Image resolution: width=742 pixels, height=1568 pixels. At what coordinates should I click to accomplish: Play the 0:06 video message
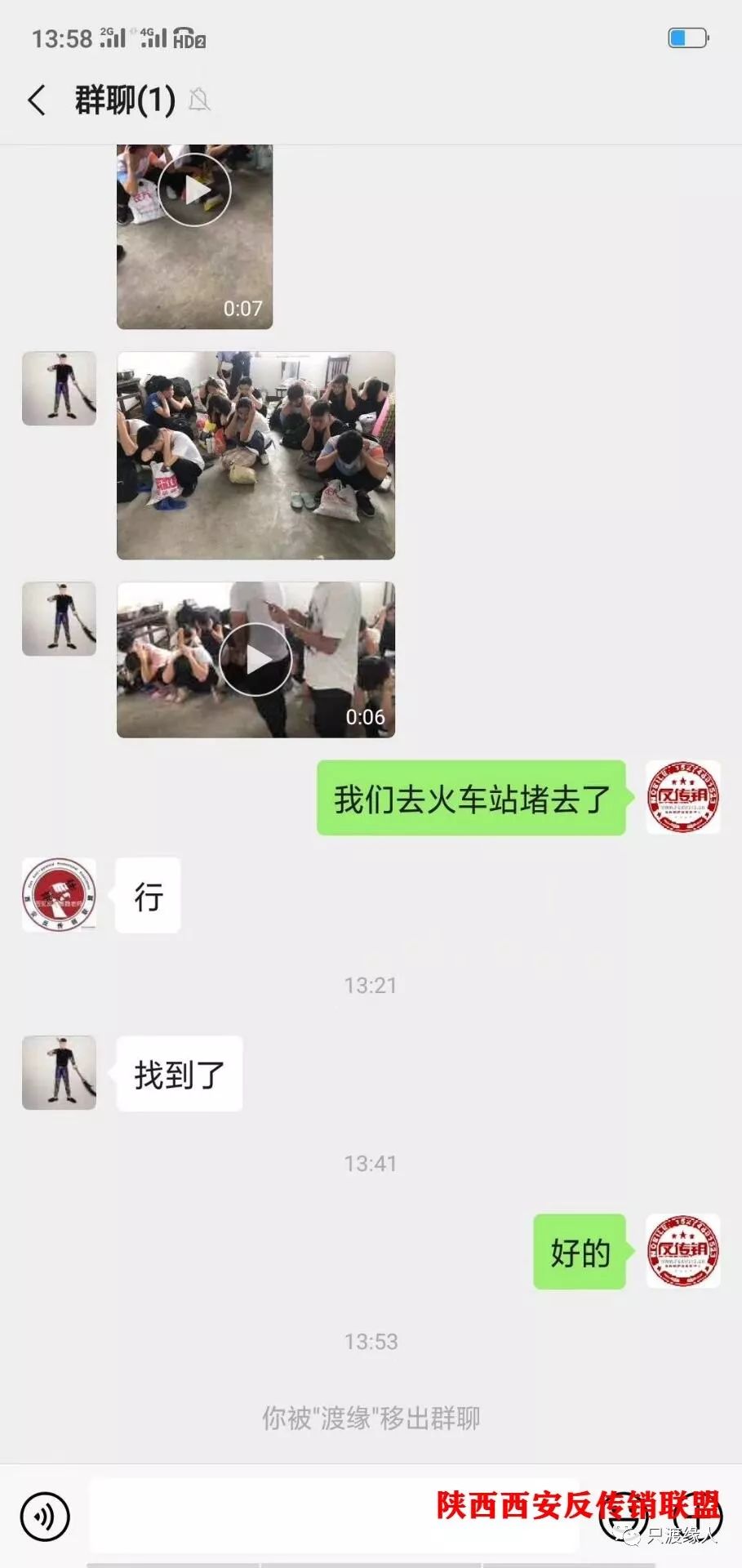click(255, 659)
